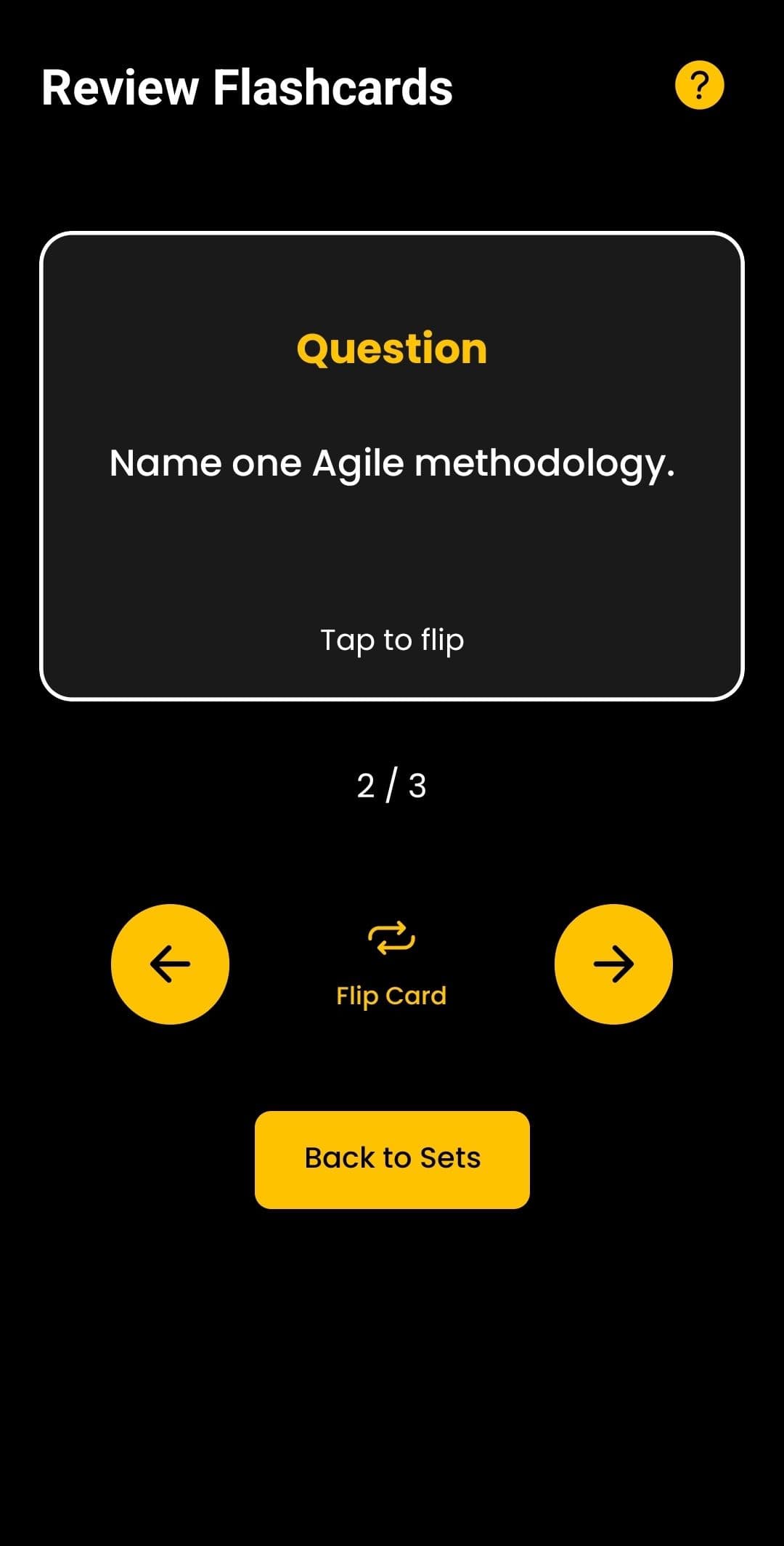Tap the Agile methodology question card to flip
The image size is (784, 1546).
coord(392,465)
